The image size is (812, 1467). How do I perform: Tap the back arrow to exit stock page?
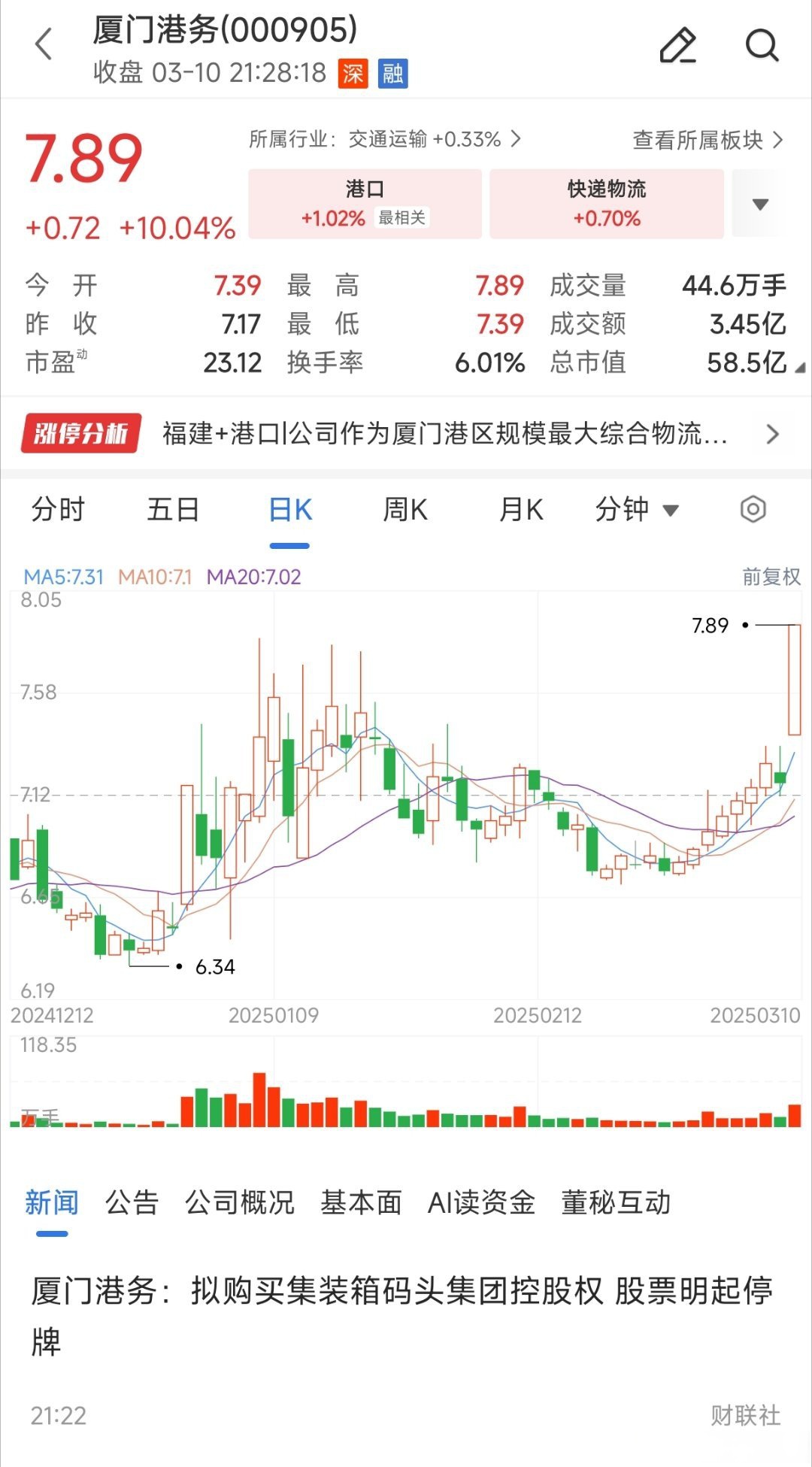pos(43,45)
